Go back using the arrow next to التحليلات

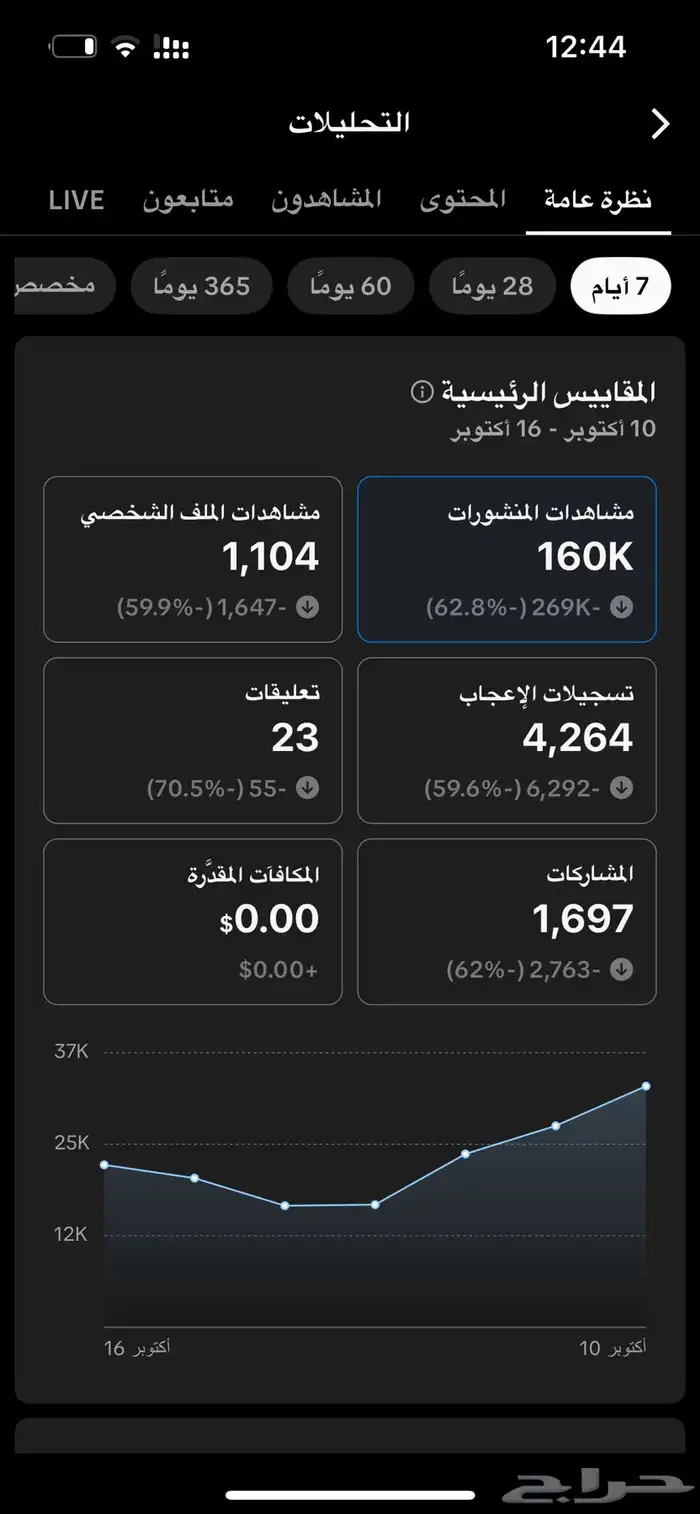pyautogui.click(x=659, y=124)
